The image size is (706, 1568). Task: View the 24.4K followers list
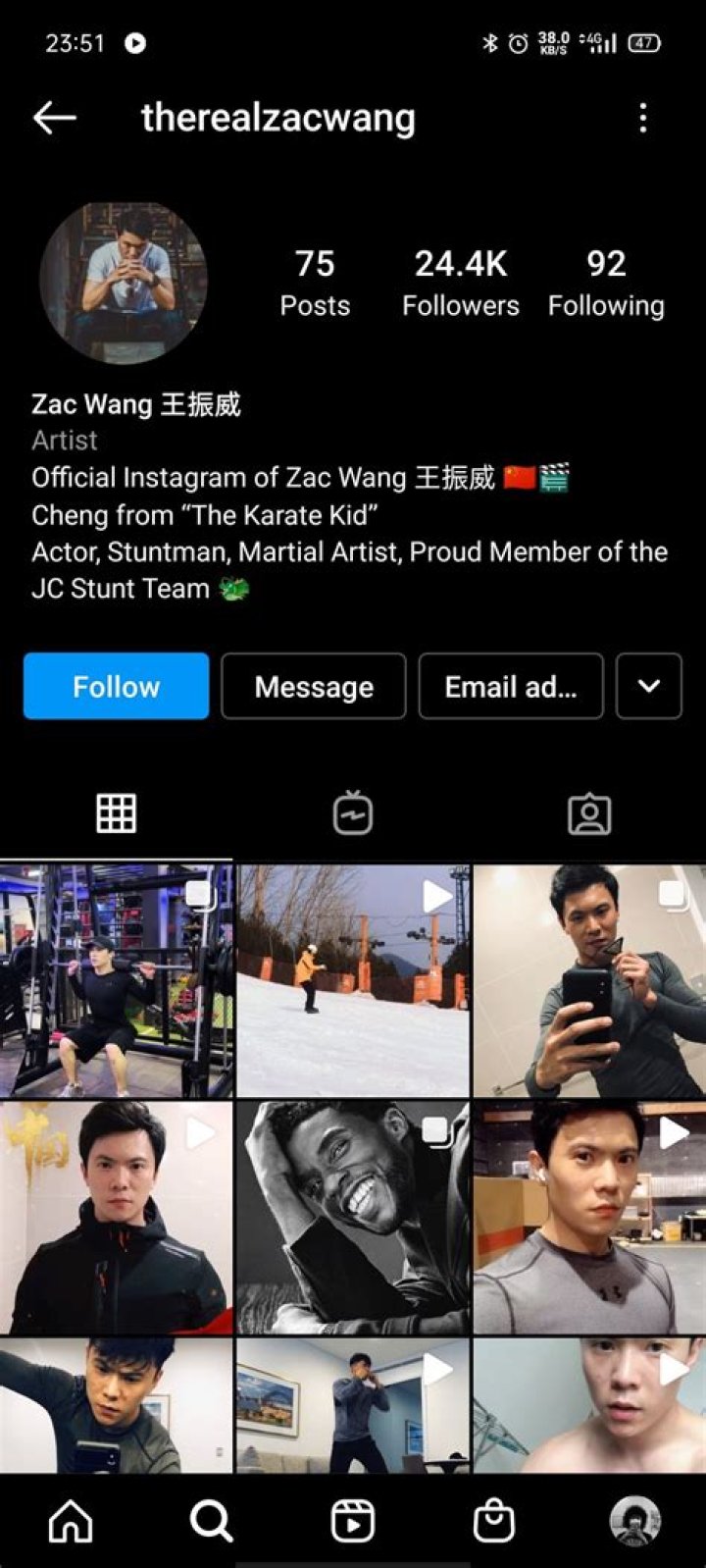(460, 283)
